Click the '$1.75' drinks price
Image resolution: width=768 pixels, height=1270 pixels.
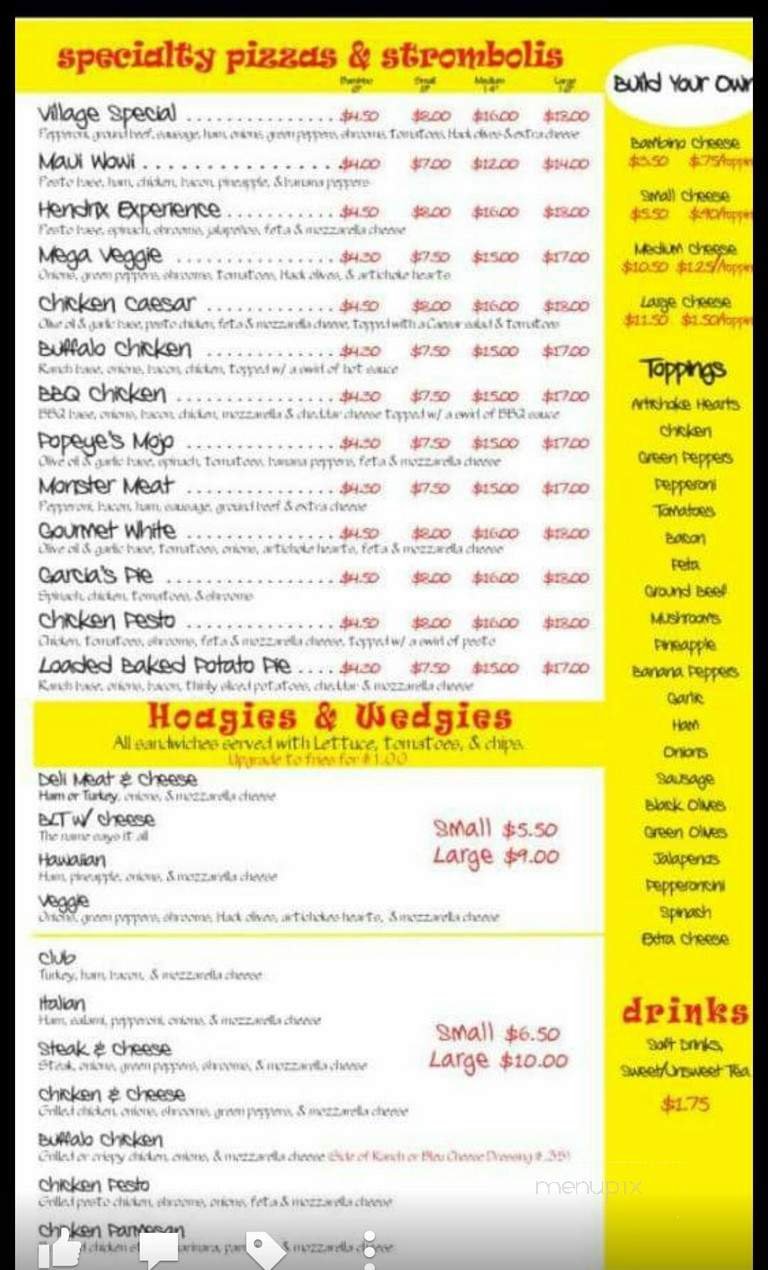pyautogui.click(x=686, y=1103)
